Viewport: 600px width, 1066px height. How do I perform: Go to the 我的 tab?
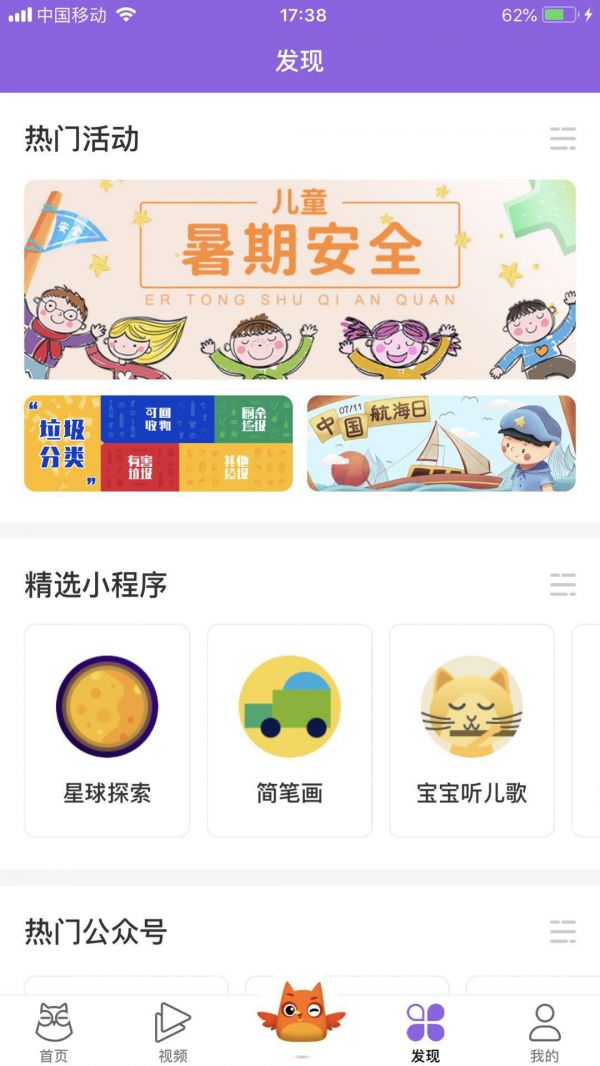[544, 1032]
